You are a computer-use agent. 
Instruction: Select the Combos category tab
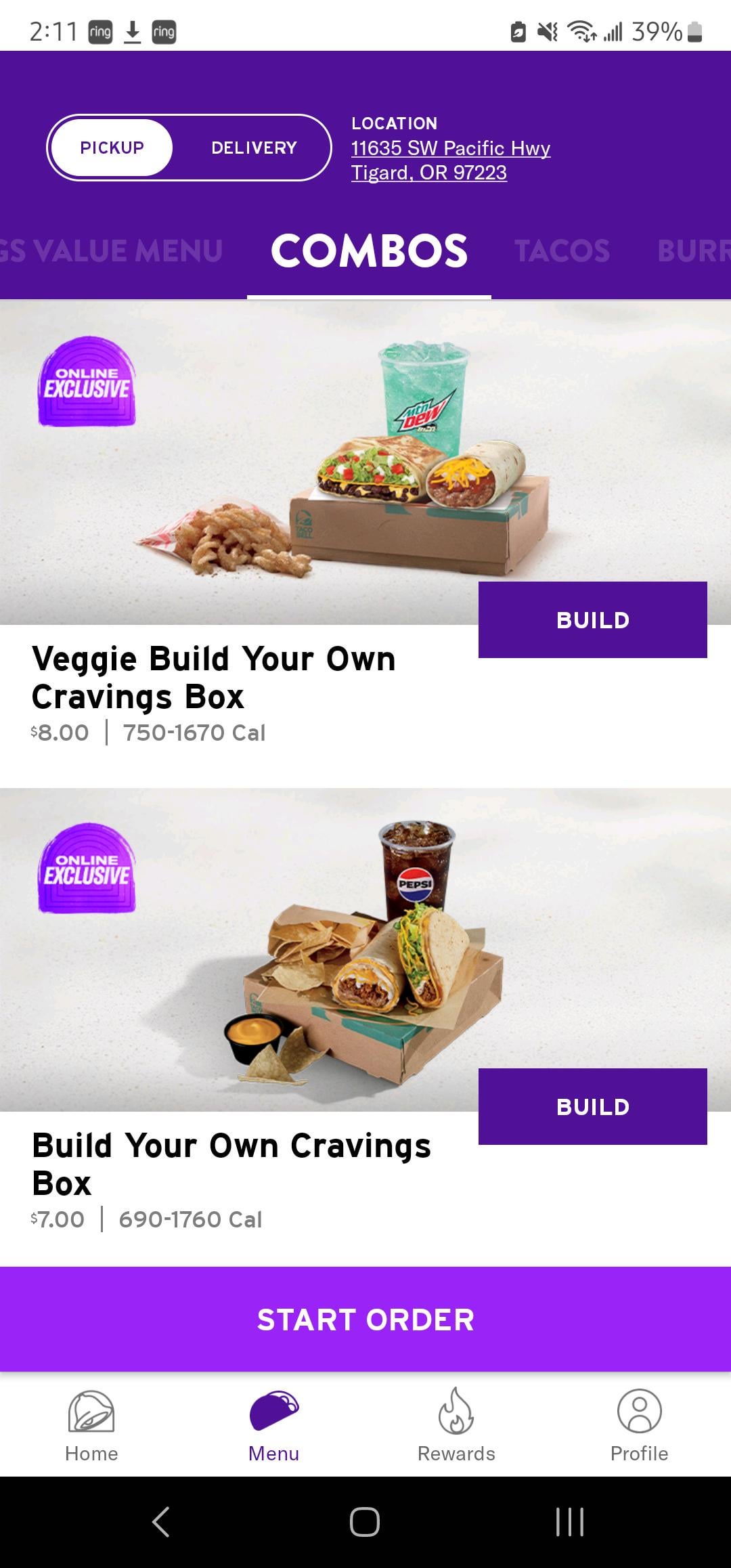point(369,251)
